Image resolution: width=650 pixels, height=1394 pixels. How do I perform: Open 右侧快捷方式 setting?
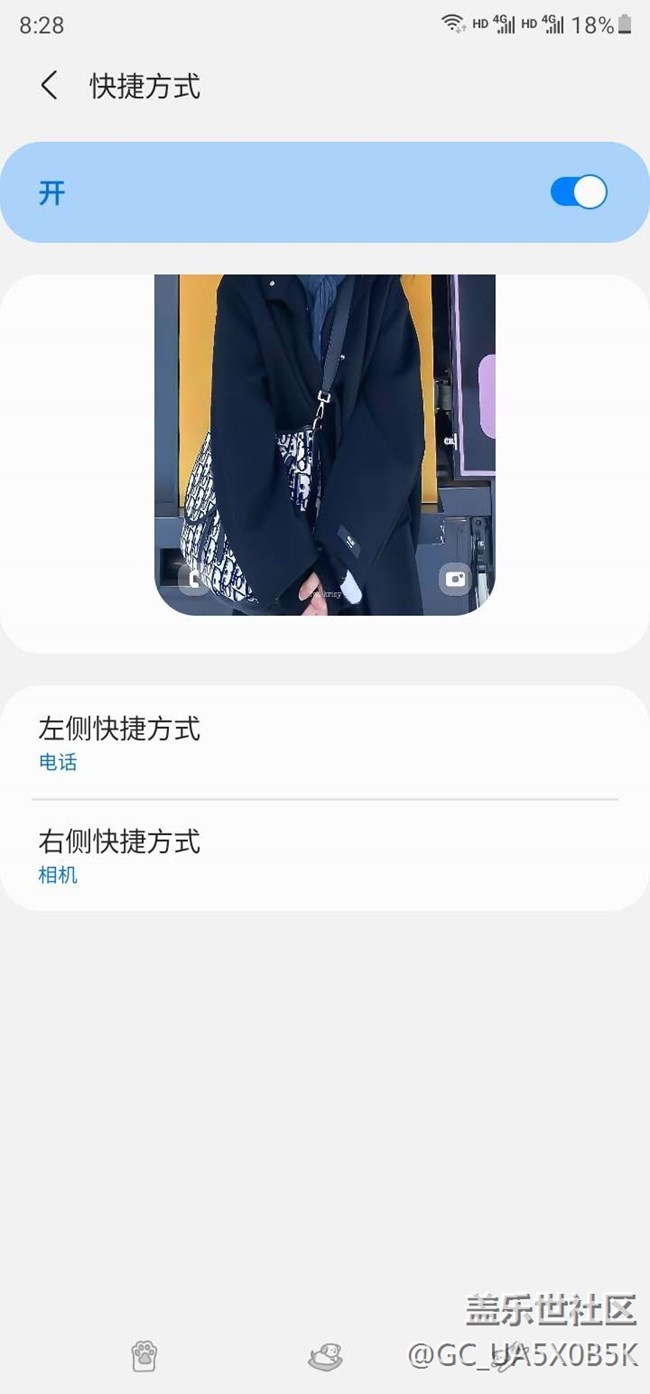[x=324, y=856]
